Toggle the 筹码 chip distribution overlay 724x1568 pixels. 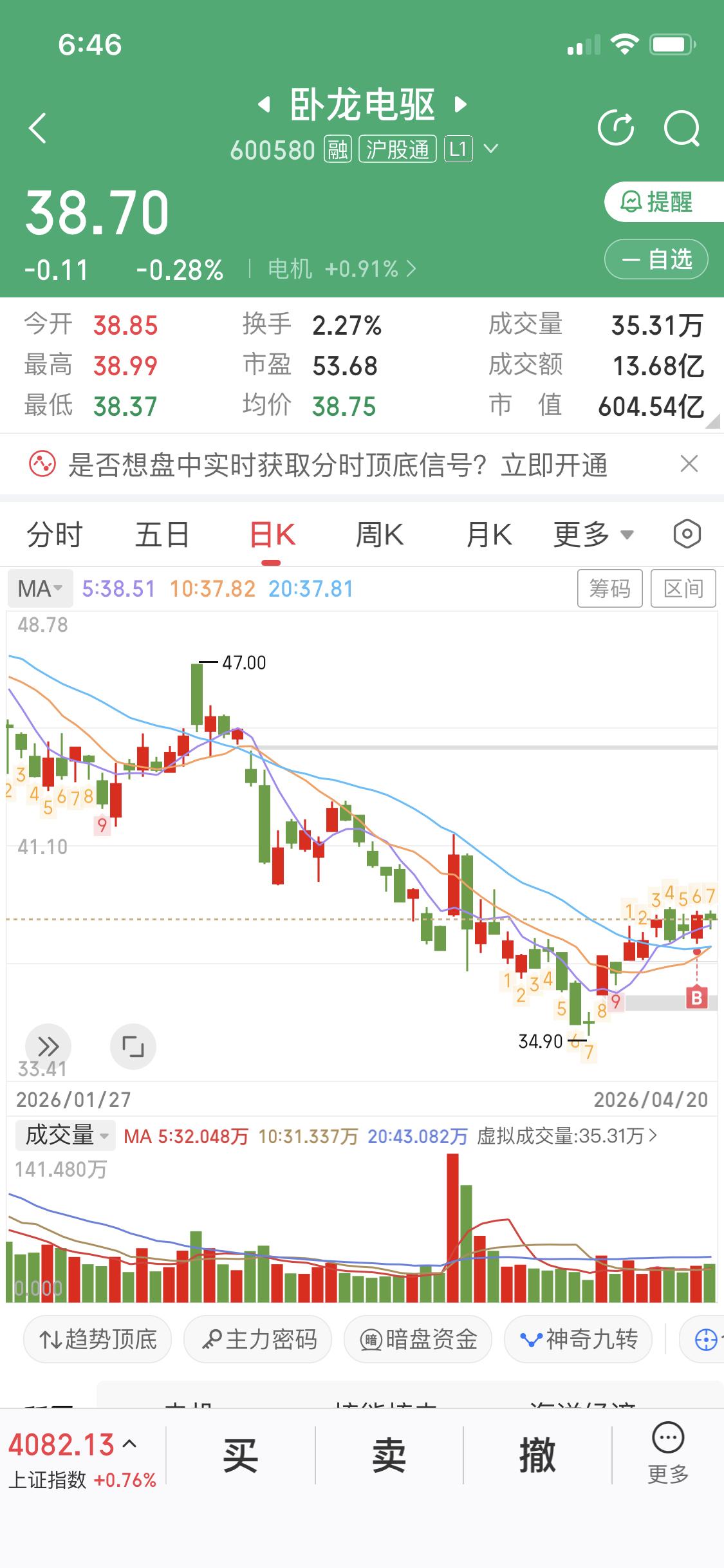(609, 588)
